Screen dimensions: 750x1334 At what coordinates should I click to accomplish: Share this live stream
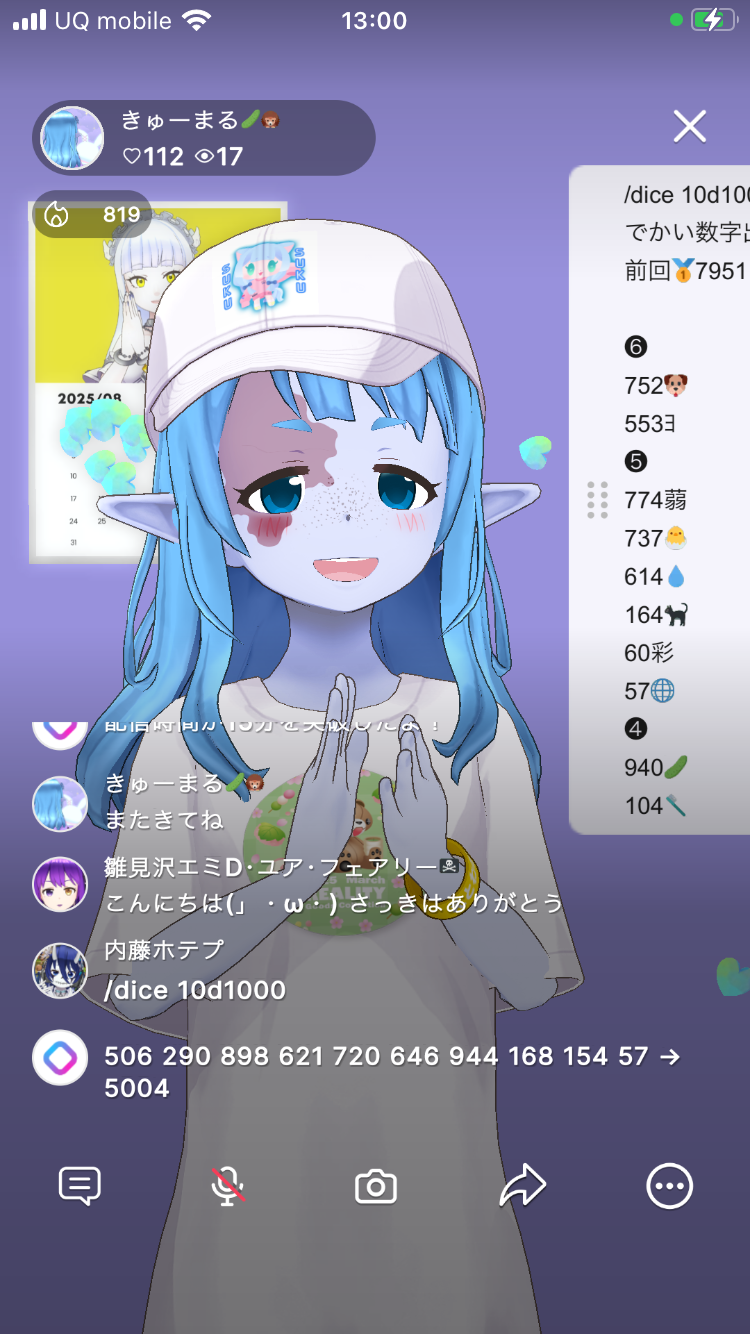[522, 1186]
